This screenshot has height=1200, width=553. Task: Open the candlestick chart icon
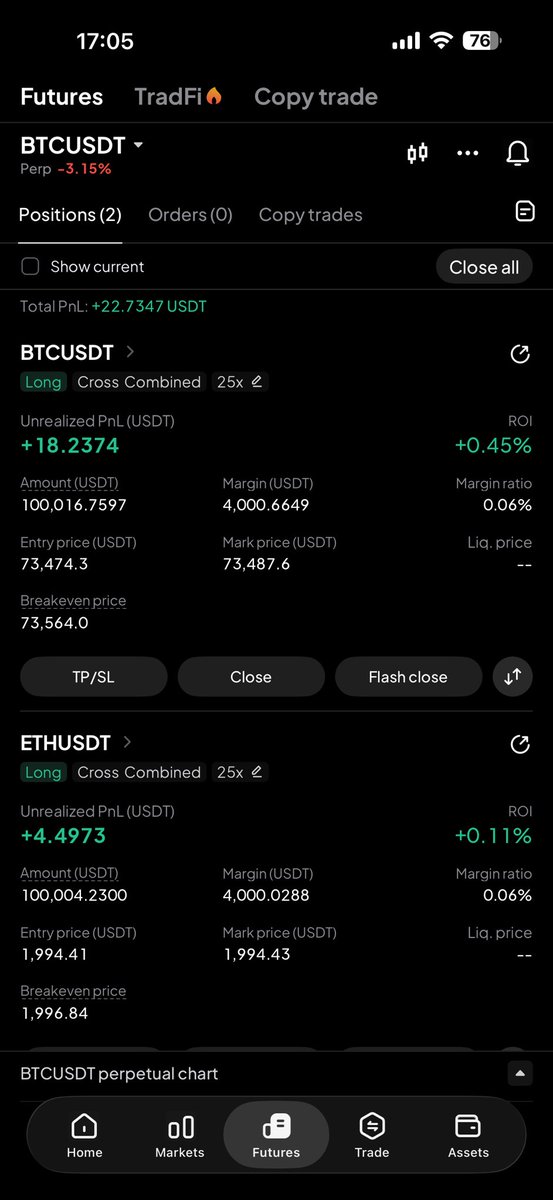417,154
